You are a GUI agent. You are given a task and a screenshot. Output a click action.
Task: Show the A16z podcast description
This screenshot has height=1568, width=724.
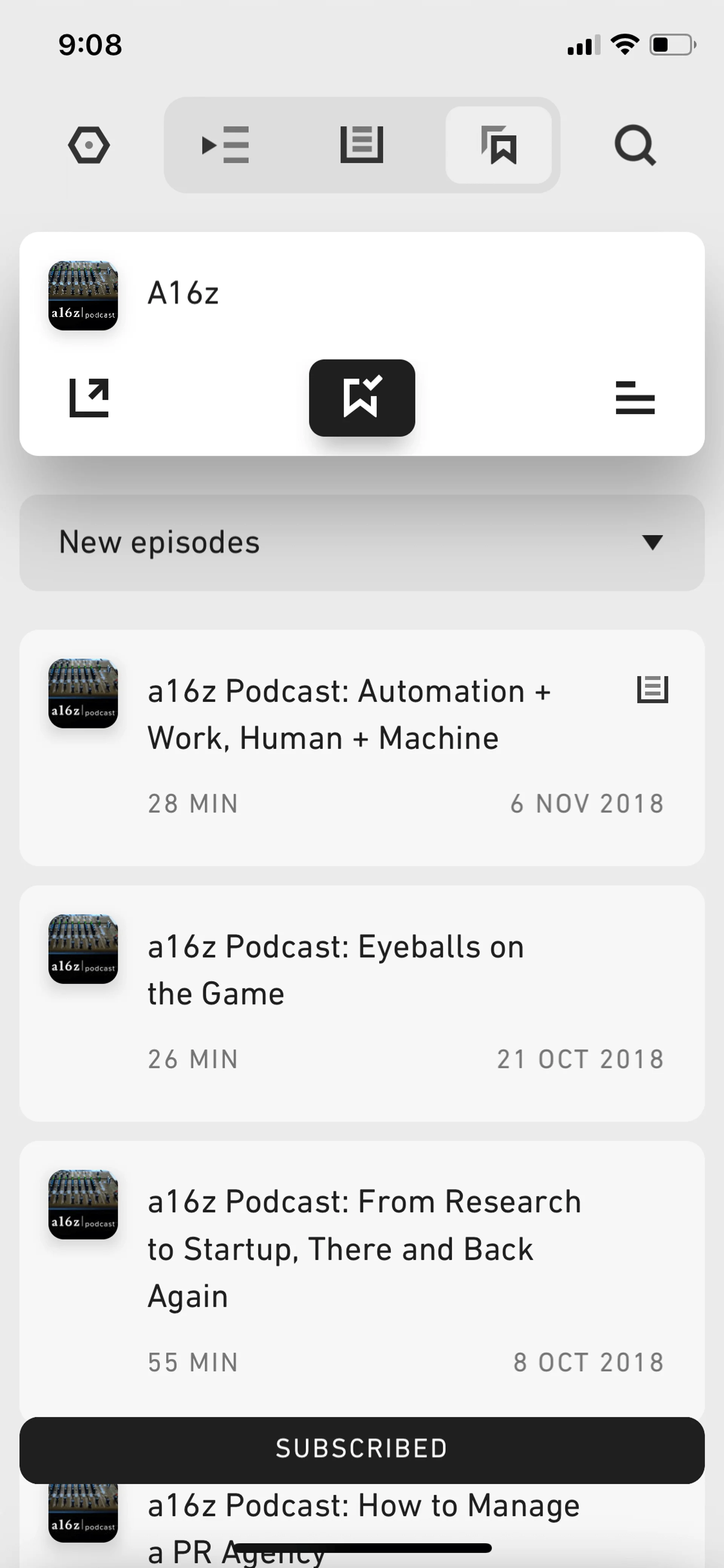pyautogui.click(x=635, y=398)
